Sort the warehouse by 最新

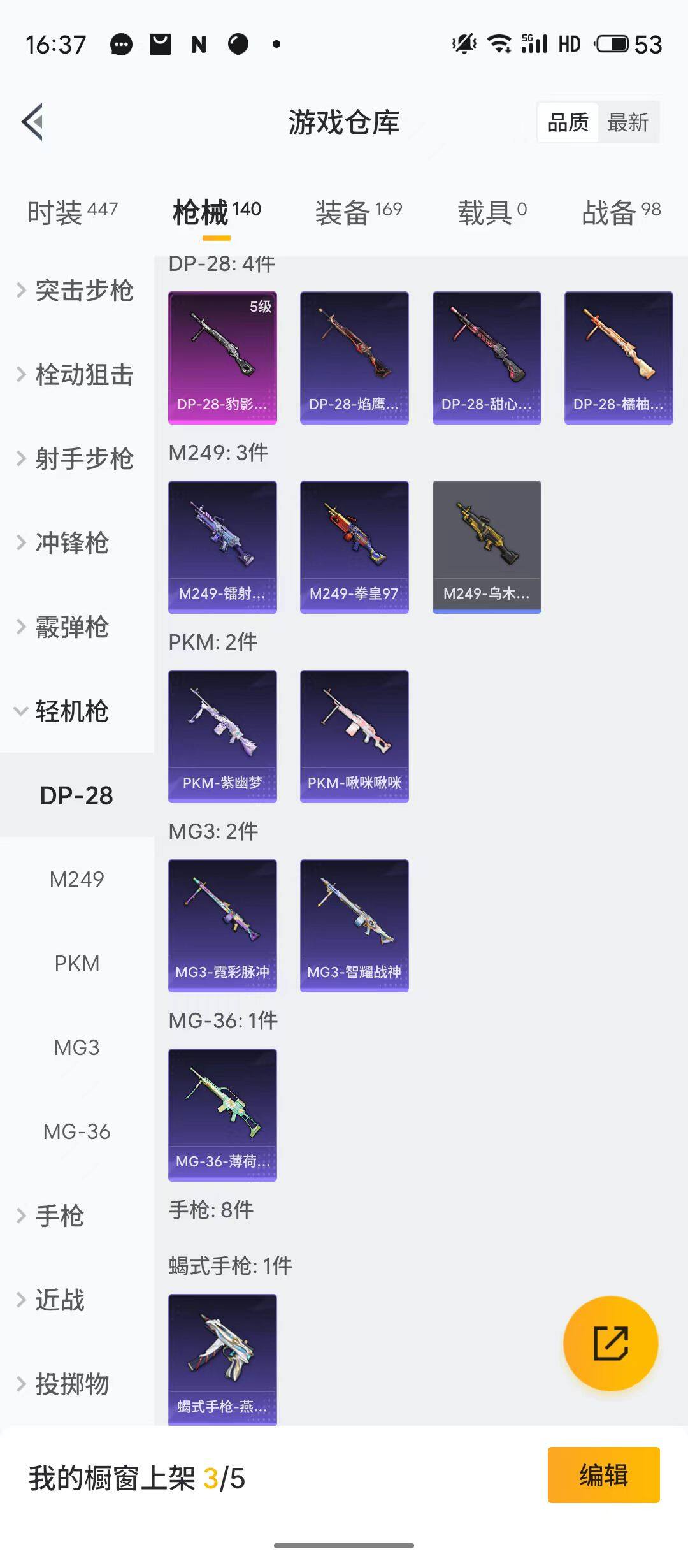click(x=627, y=122)
